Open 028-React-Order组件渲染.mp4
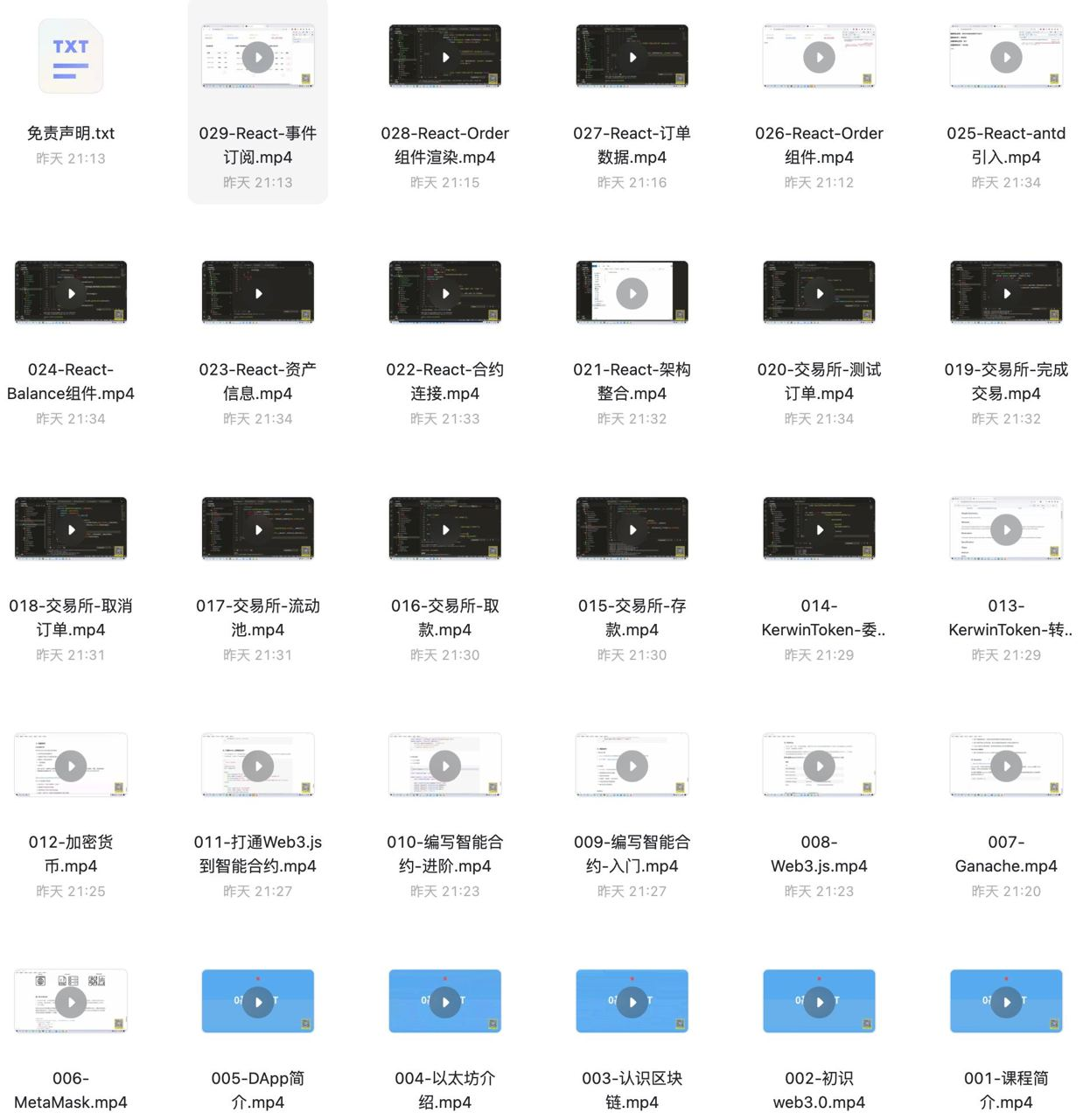 click(445, 58)
